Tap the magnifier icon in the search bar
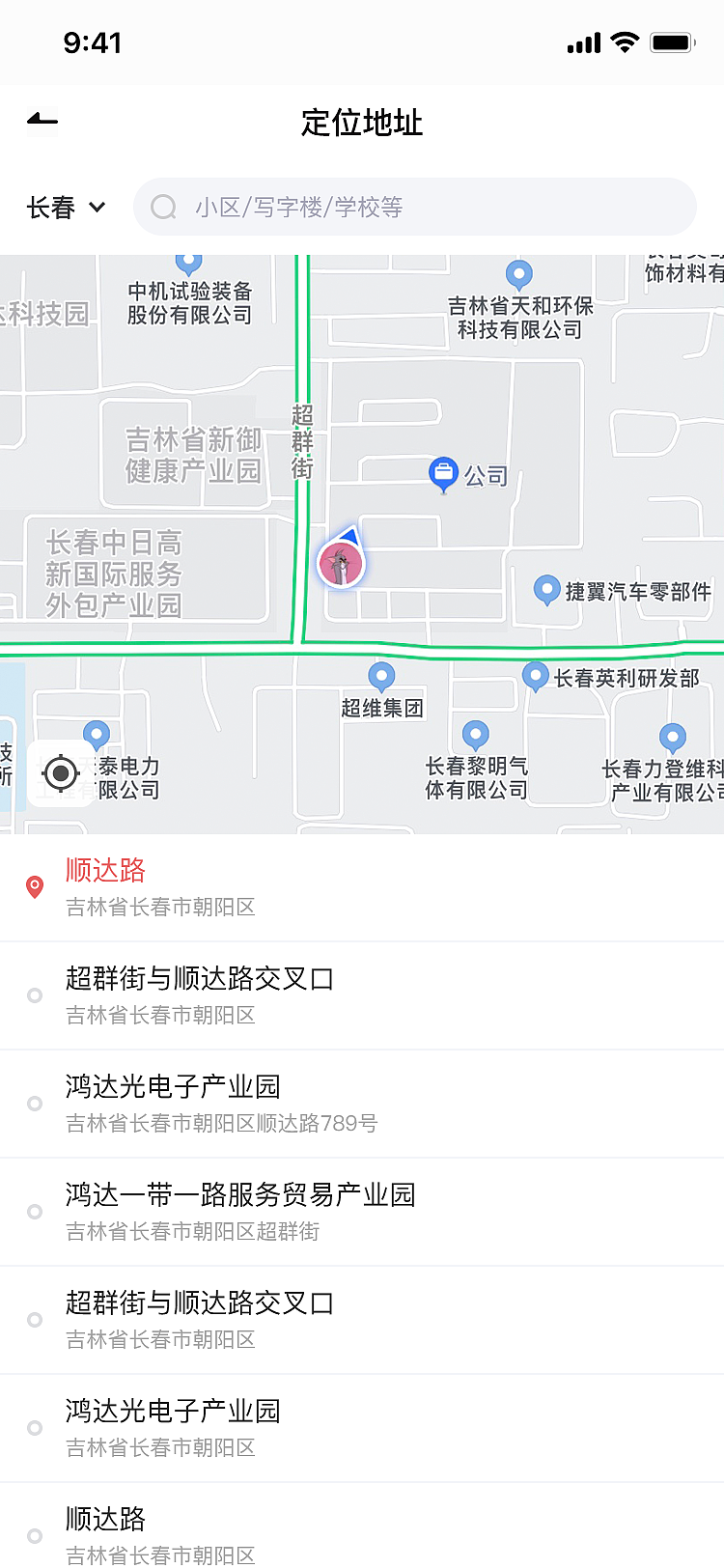This screenshot has width=724, height=1568. [163, 207]
